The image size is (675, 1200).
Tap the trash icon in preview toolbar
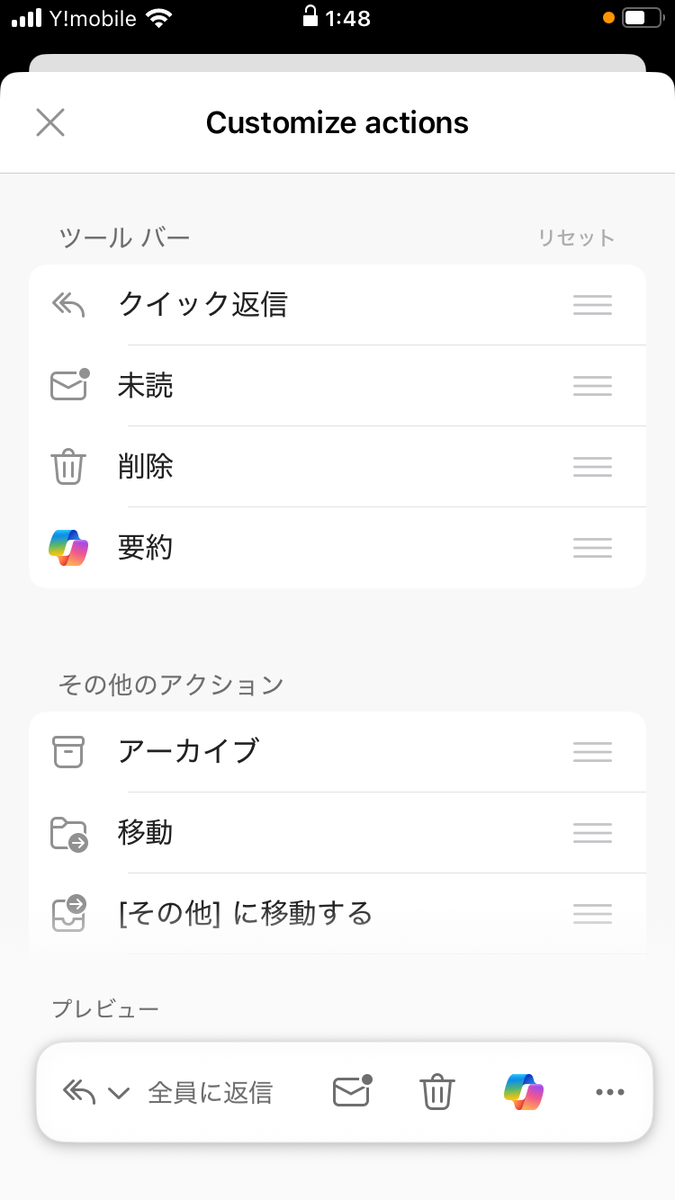pos(437,1092)
